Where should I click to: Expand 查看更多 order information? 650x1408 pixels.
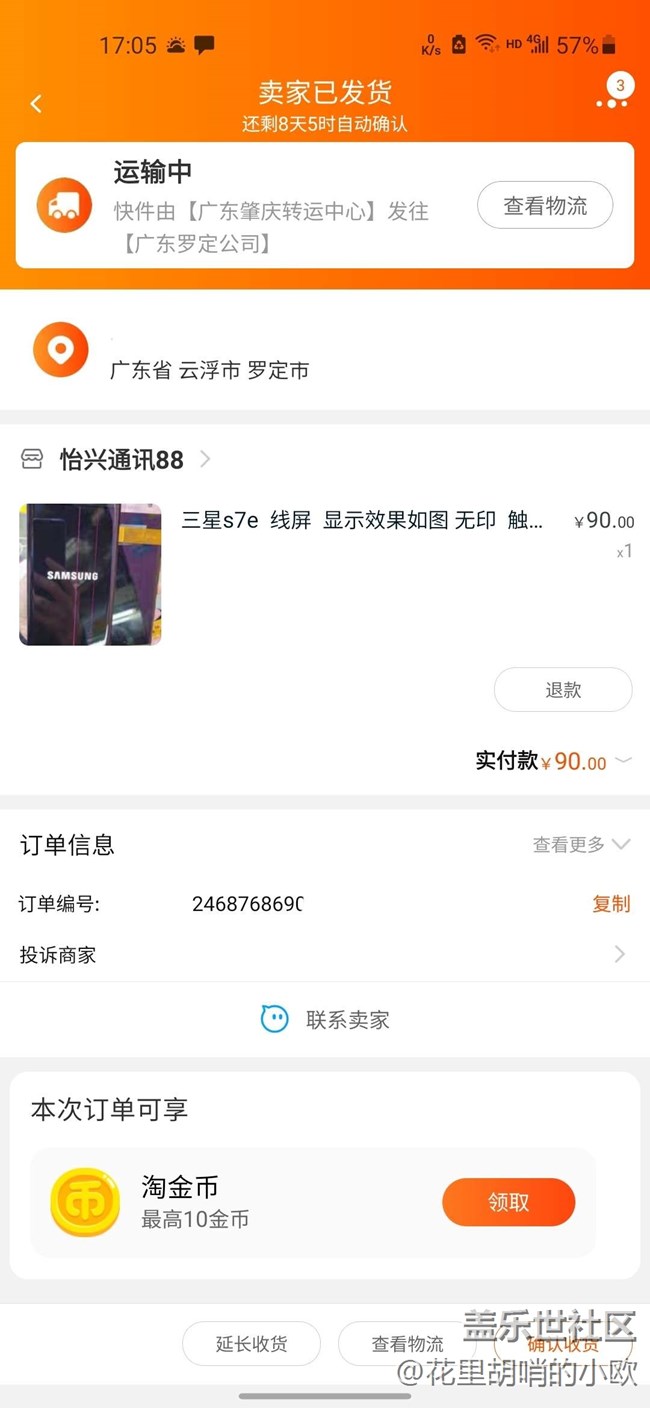tap(580, 845)
